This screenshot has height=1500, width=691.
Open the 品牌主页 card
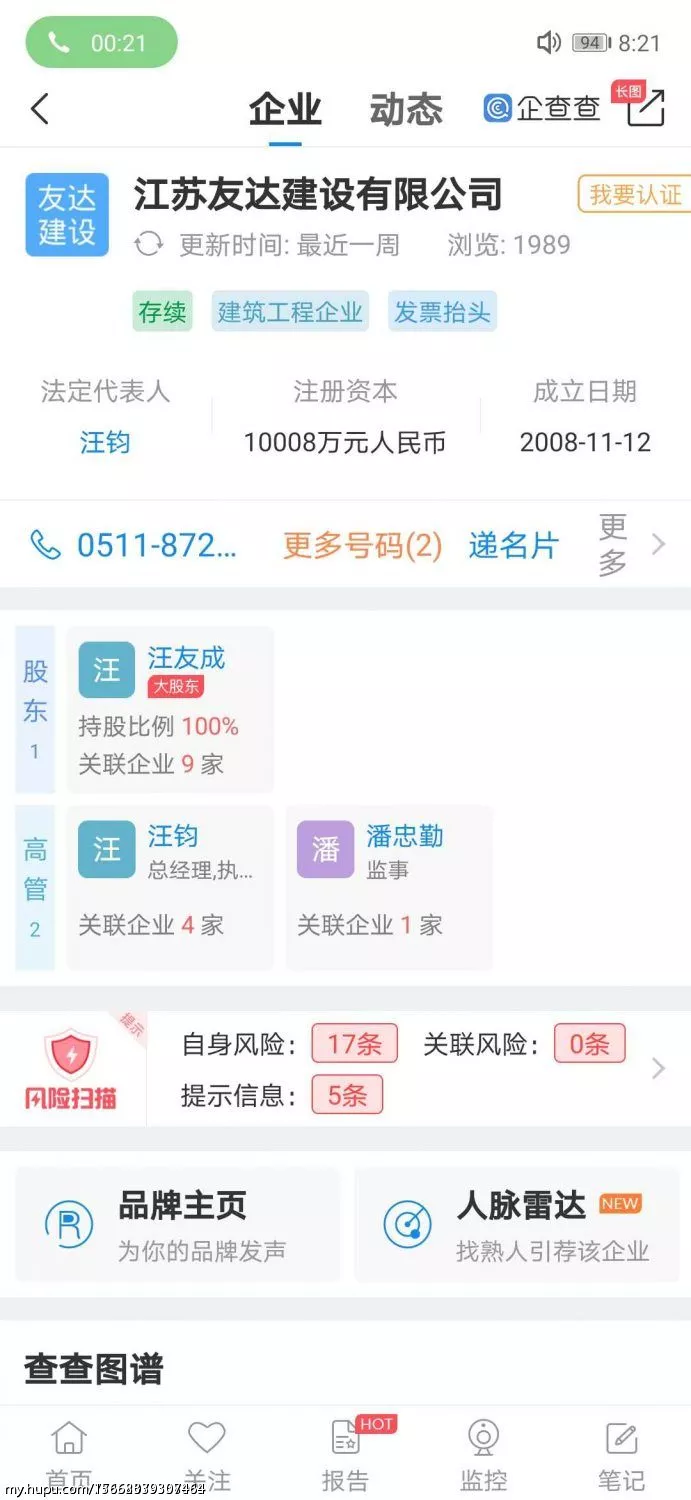(178, 1225)
